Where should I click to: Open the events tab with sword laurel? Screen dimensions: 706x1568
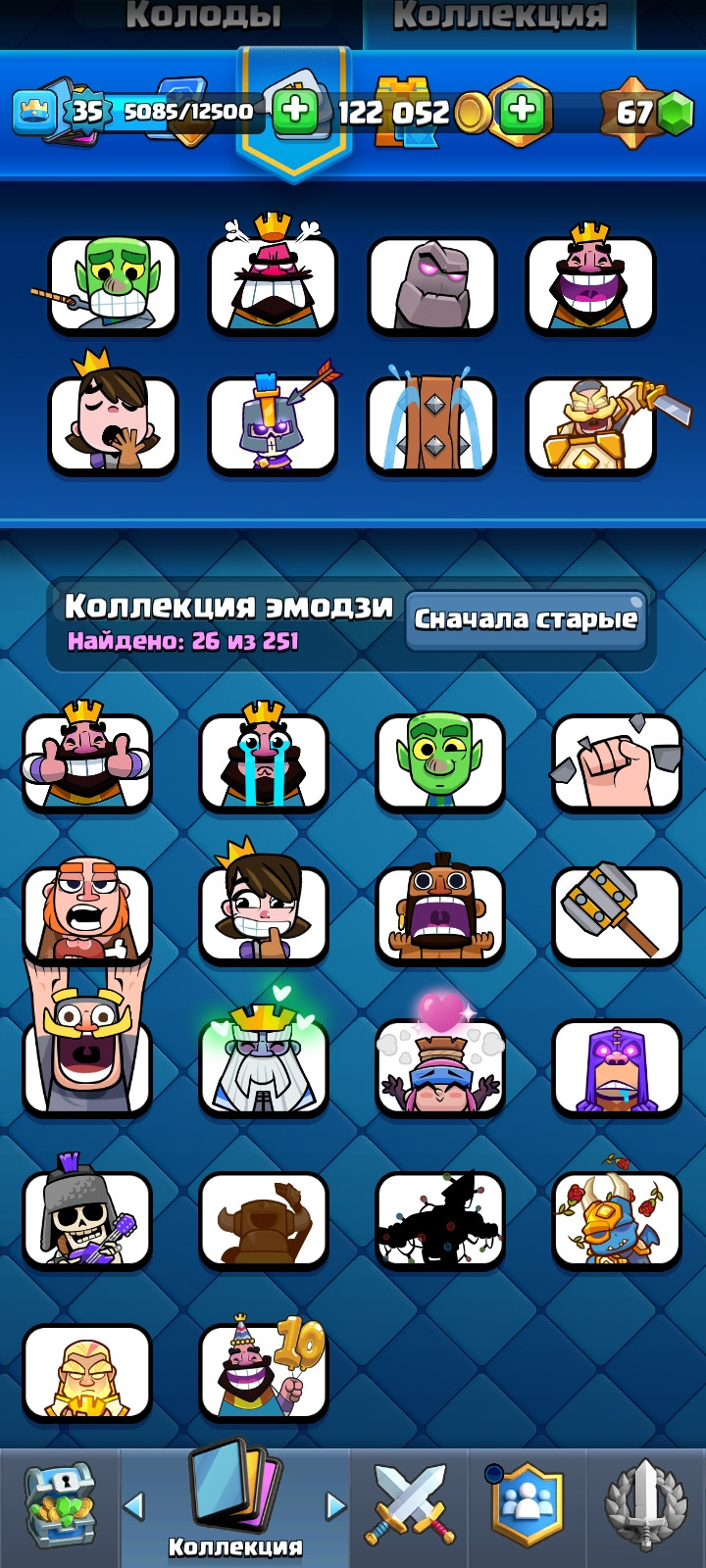tap(644, 1507)
